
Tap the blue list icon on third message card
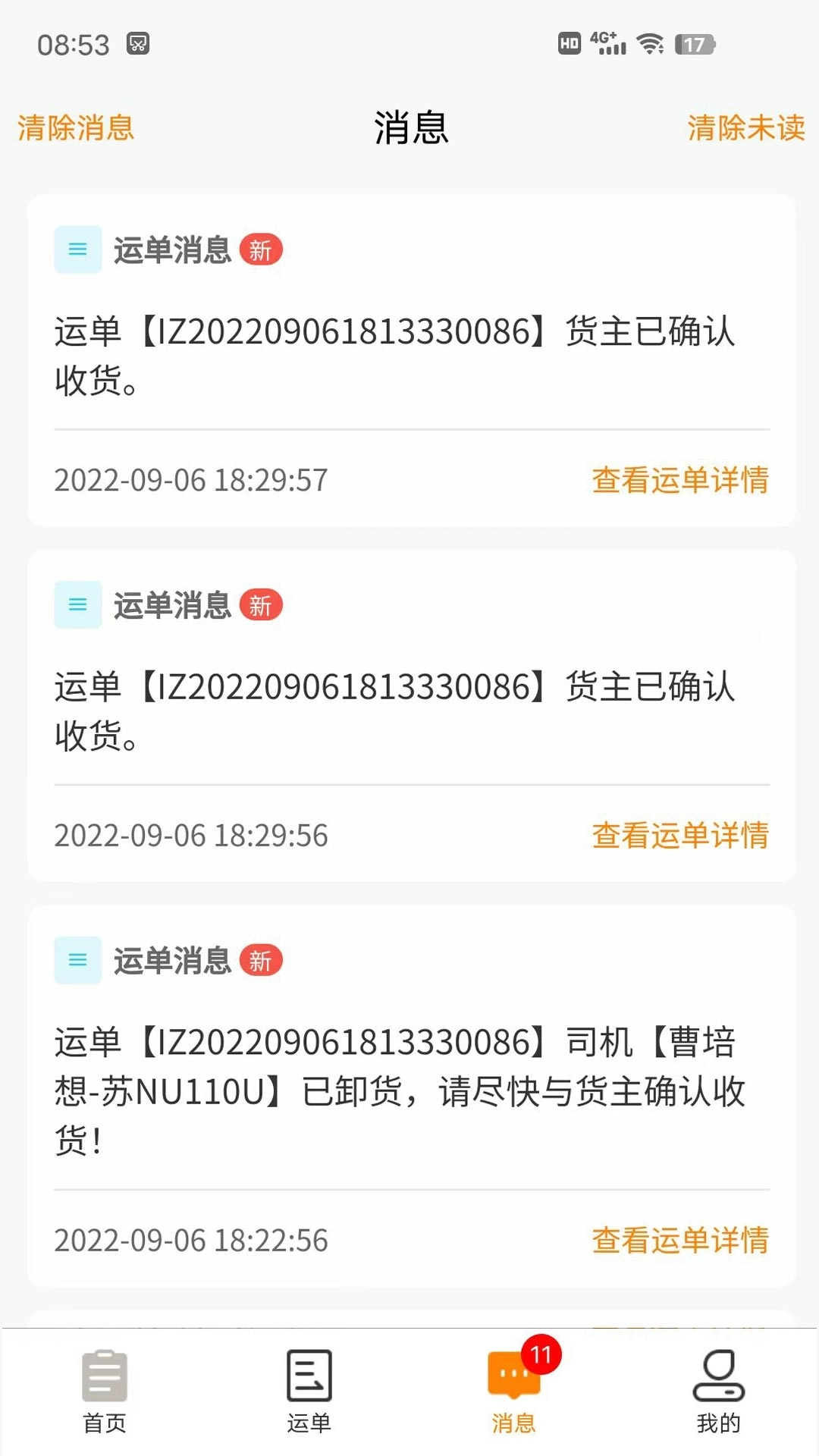tap(77, 961)
